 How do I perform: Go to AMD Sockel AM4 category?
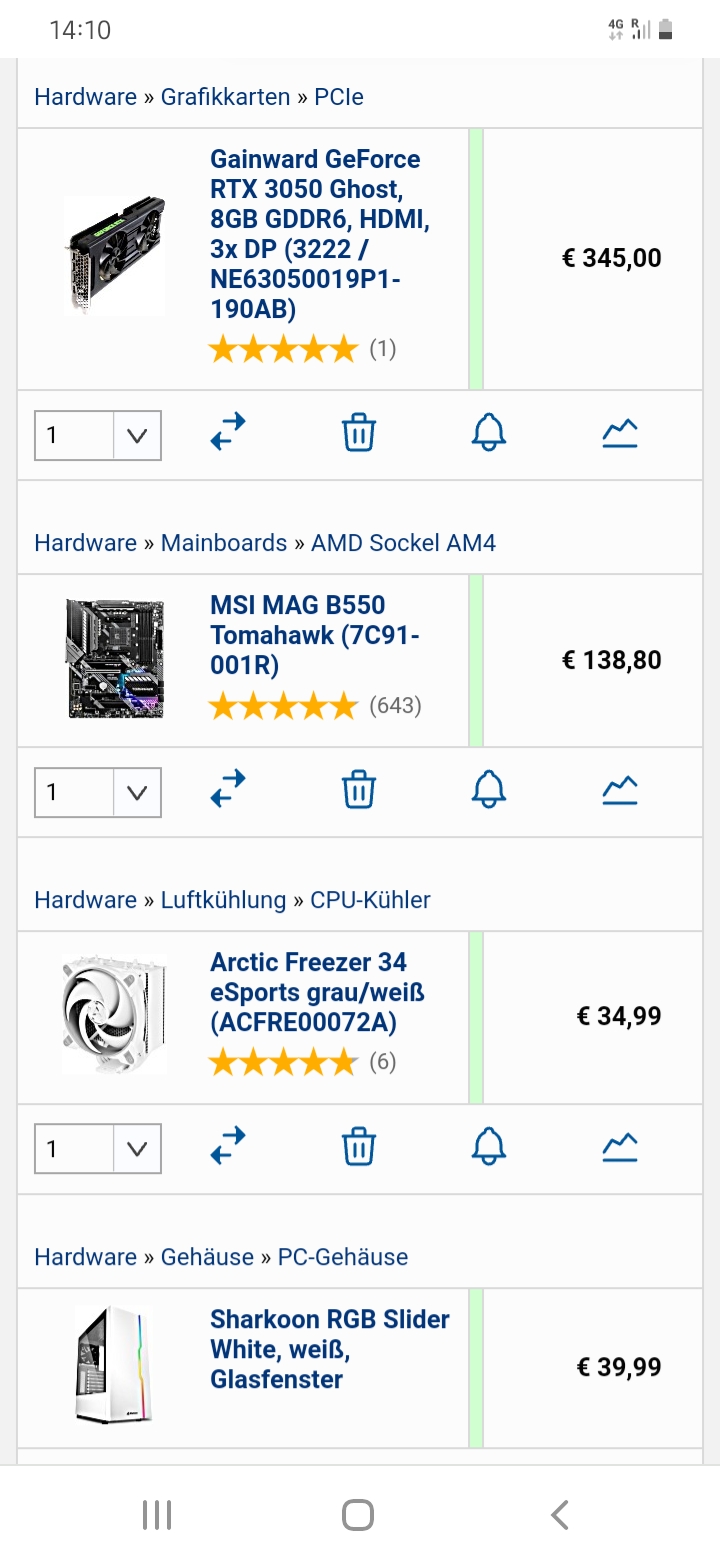pyautogui.click(x=403, y=543)
